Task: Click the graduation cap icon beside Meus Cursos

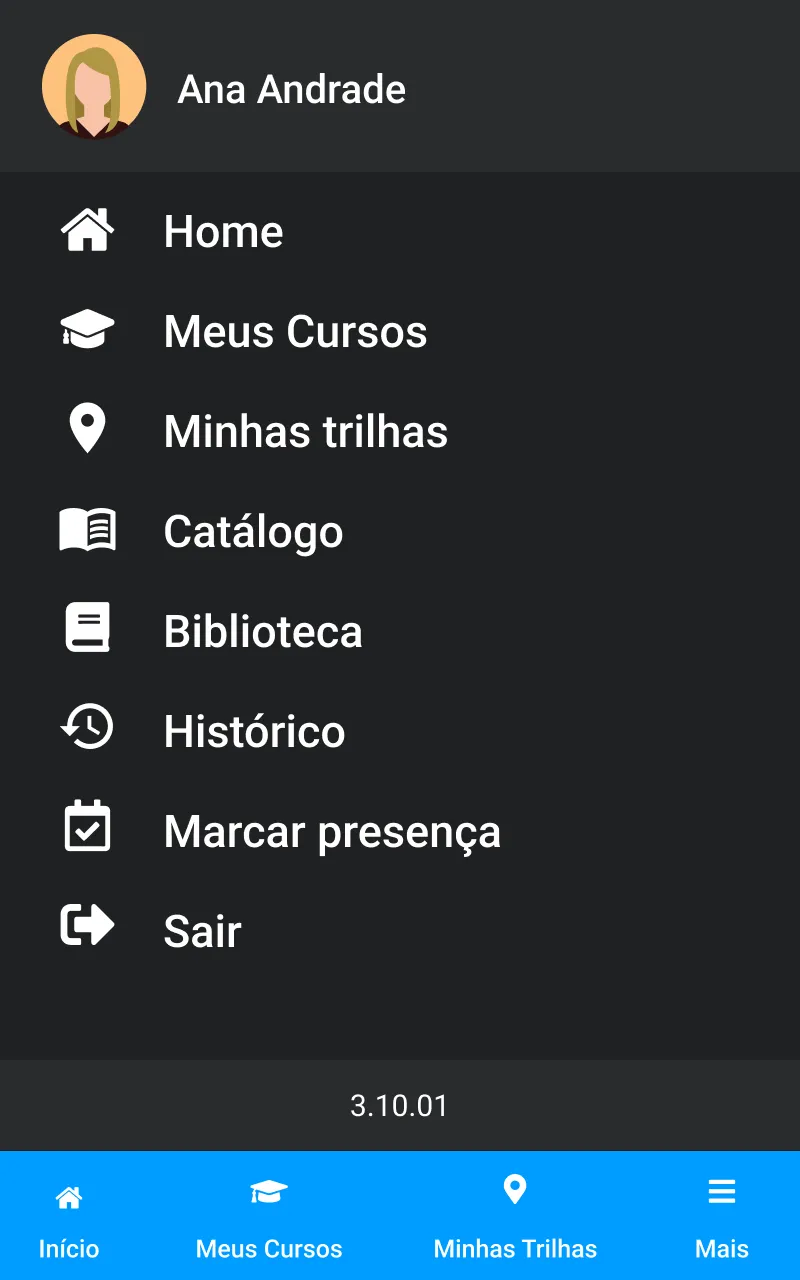Action: point(88,330)
